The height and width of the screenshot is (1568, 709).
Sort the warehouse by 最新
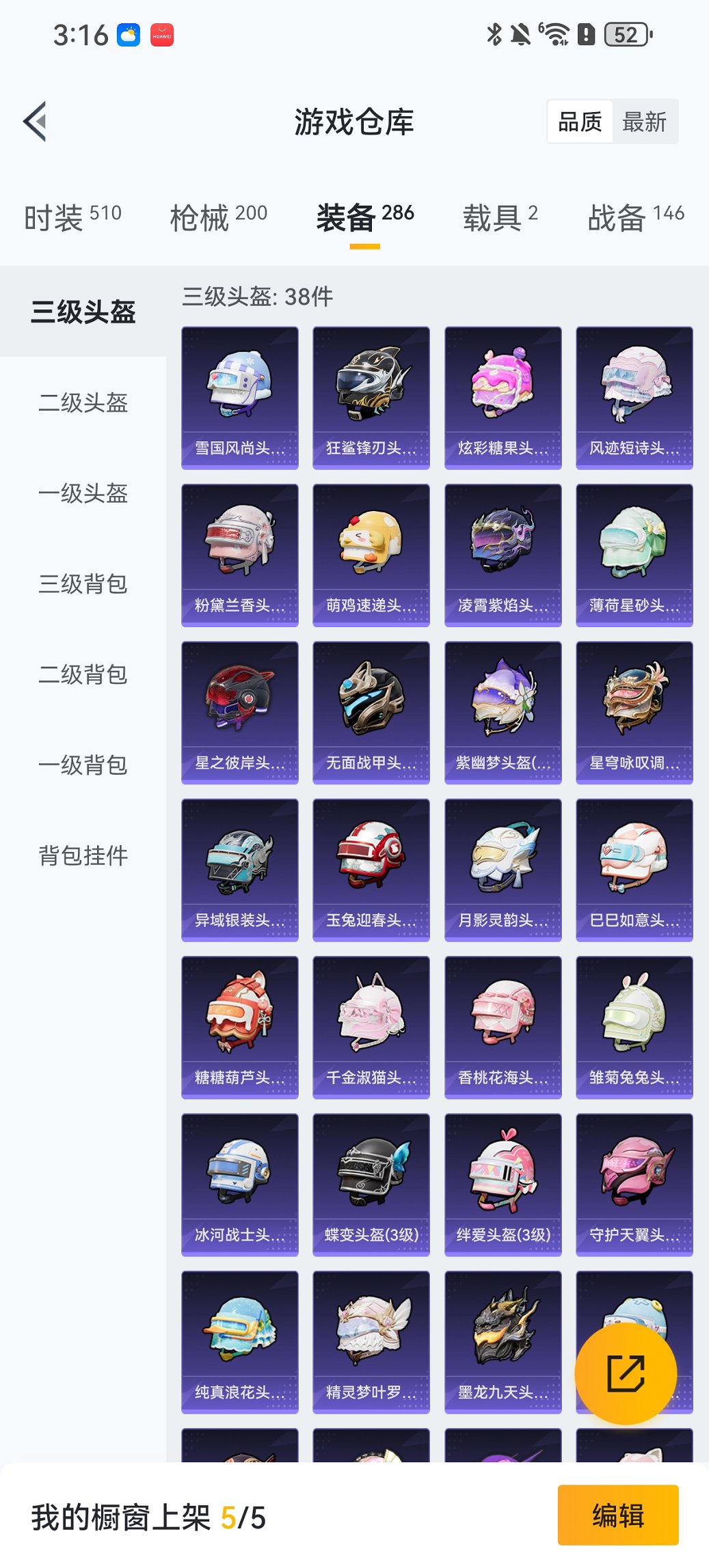click(x=644, y=122)
